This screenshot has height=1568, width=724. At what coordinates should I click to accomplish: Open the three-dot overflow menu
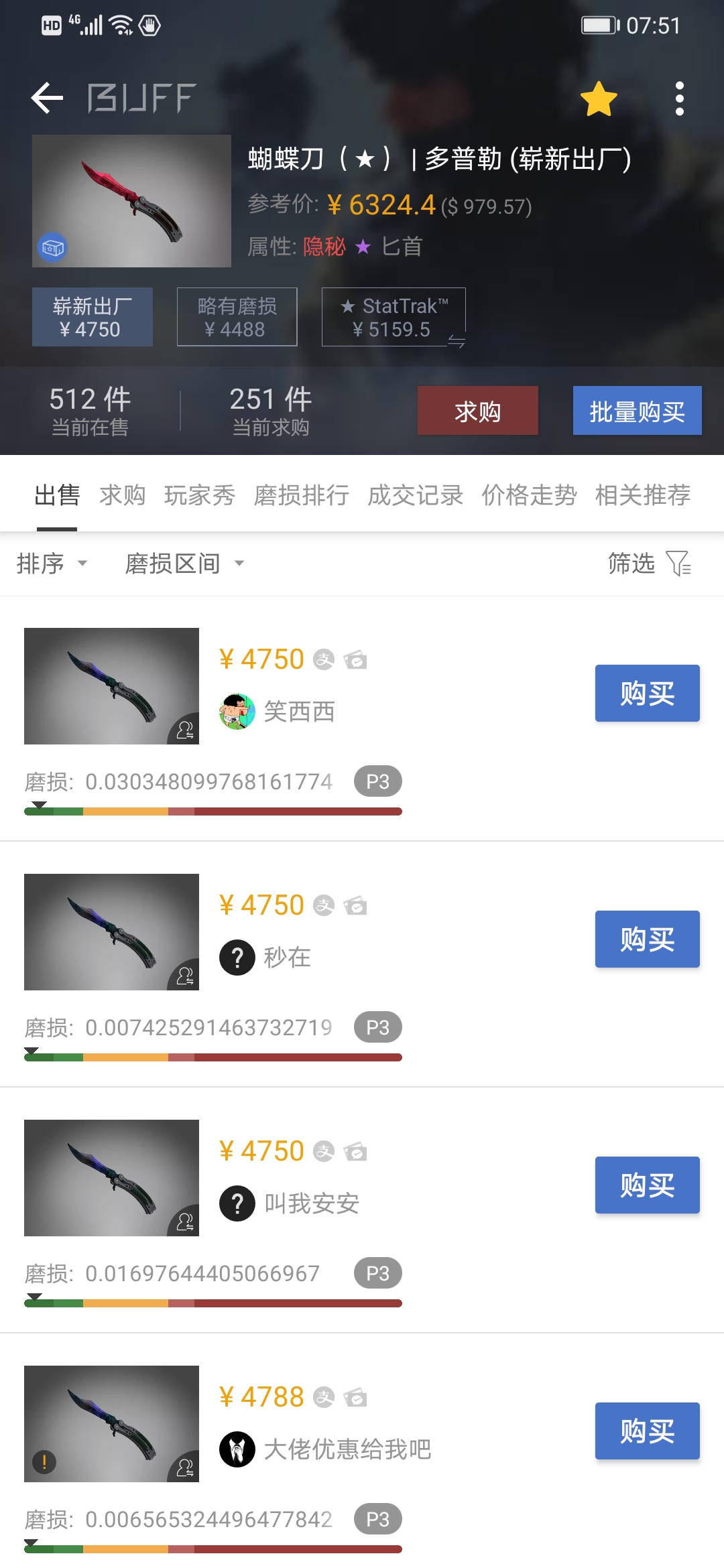(x=680, y=98)
